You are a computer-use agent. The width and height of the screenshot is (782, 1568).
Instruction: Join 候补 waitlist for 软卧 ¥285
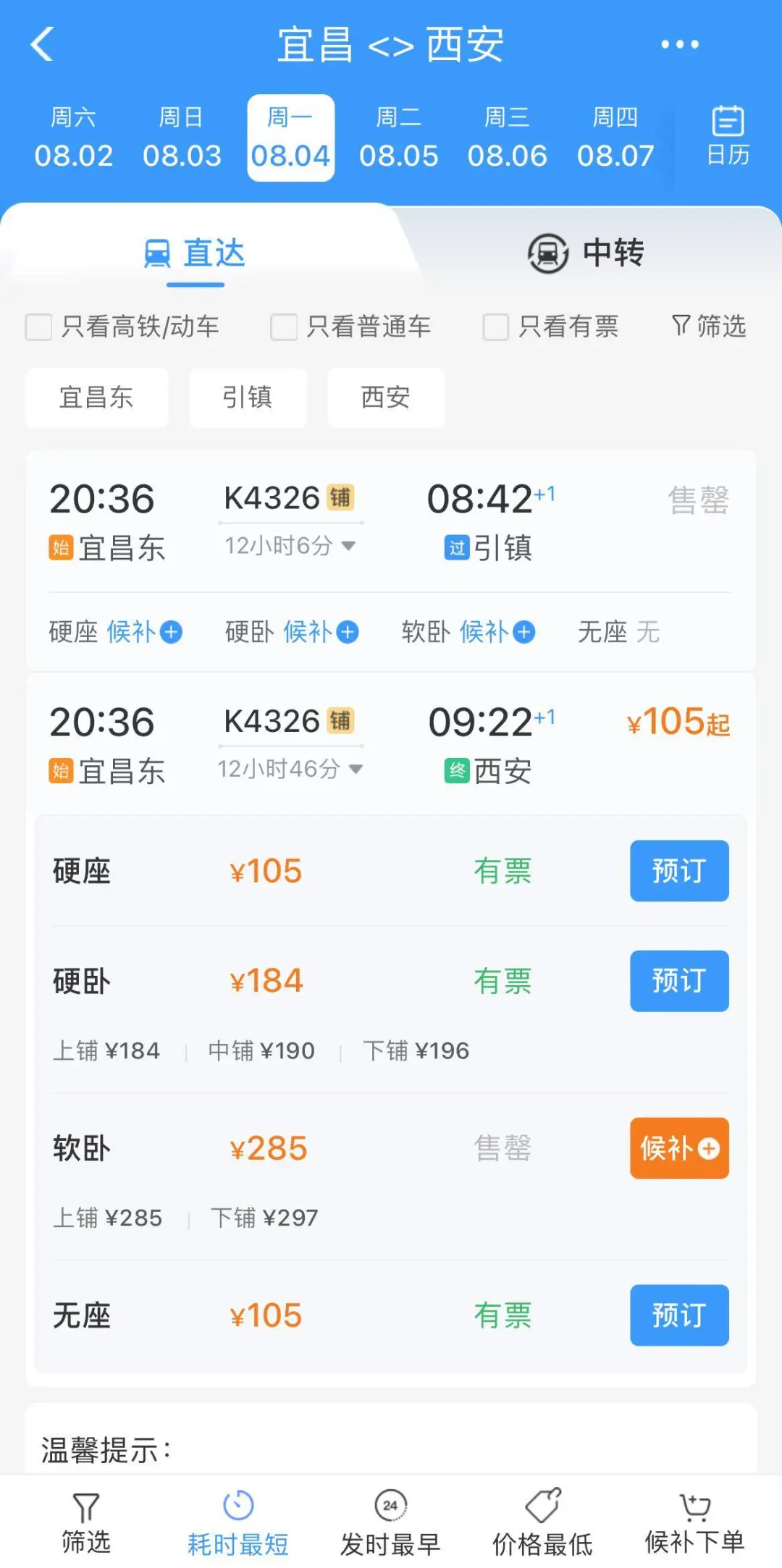(x=678, y=1148)
